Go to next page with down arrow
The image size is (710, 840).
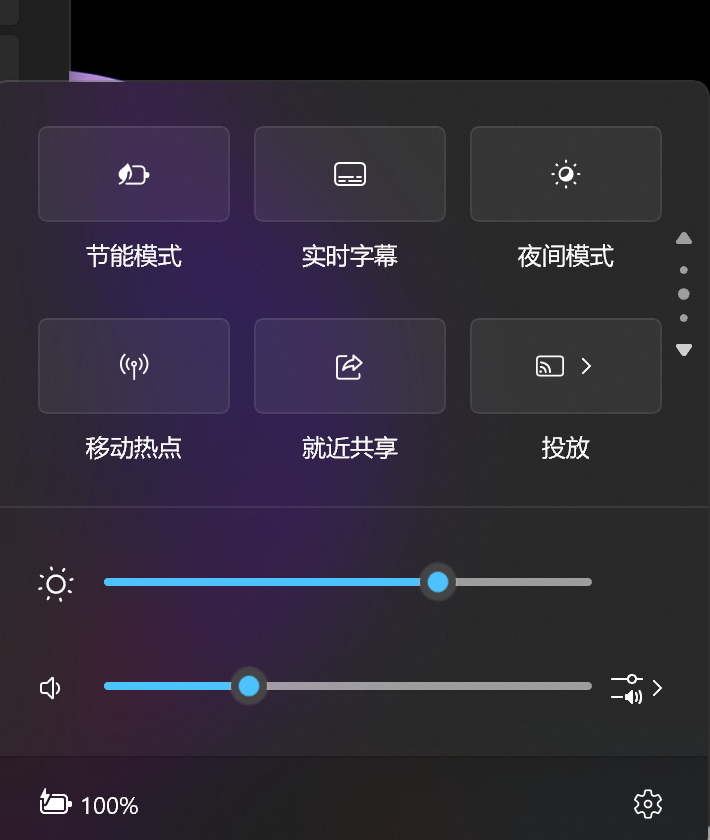(x=684, y=350)
